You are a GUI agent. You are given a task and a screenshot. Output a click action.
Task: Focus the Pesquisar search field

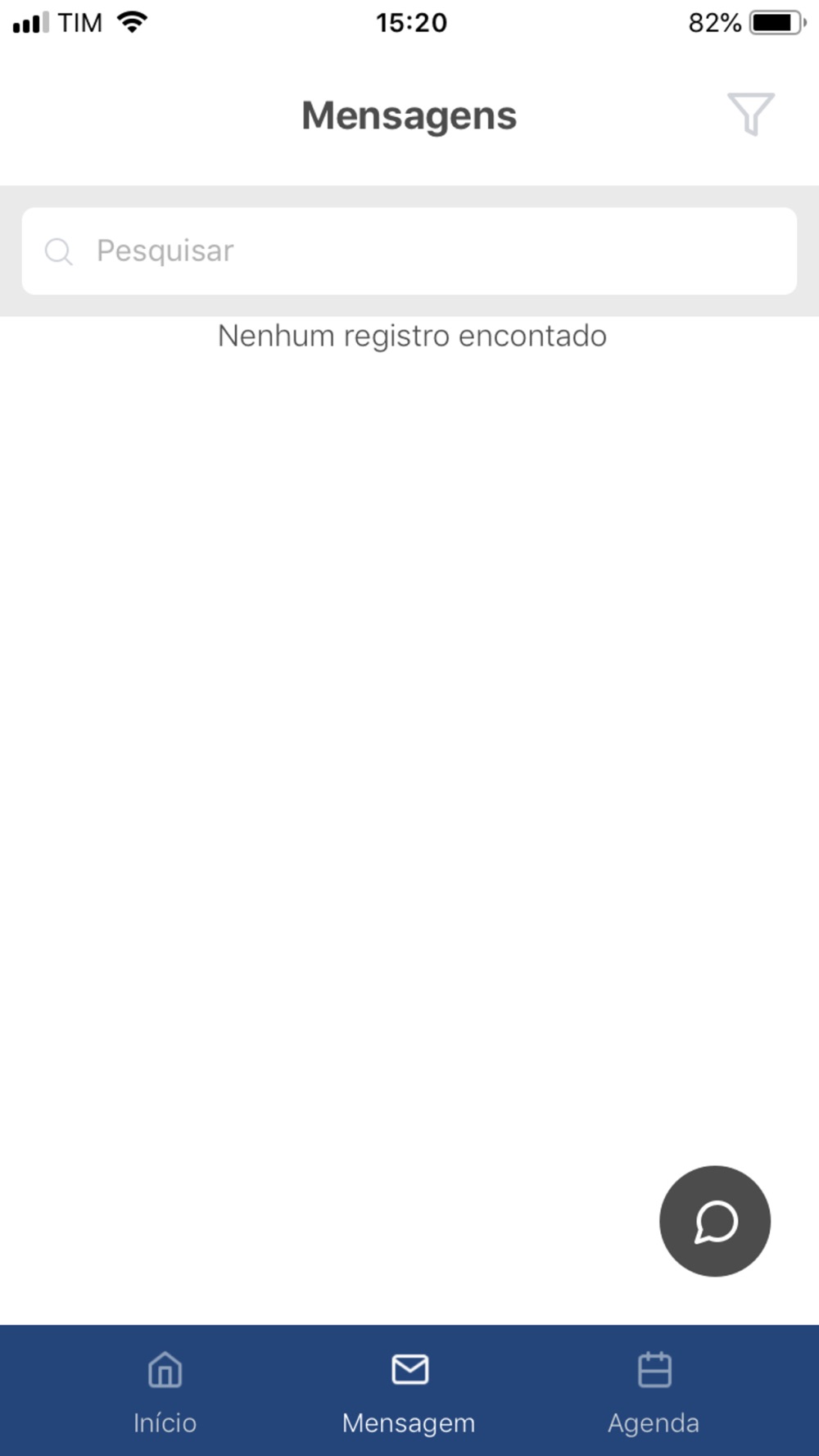[409, 251]
